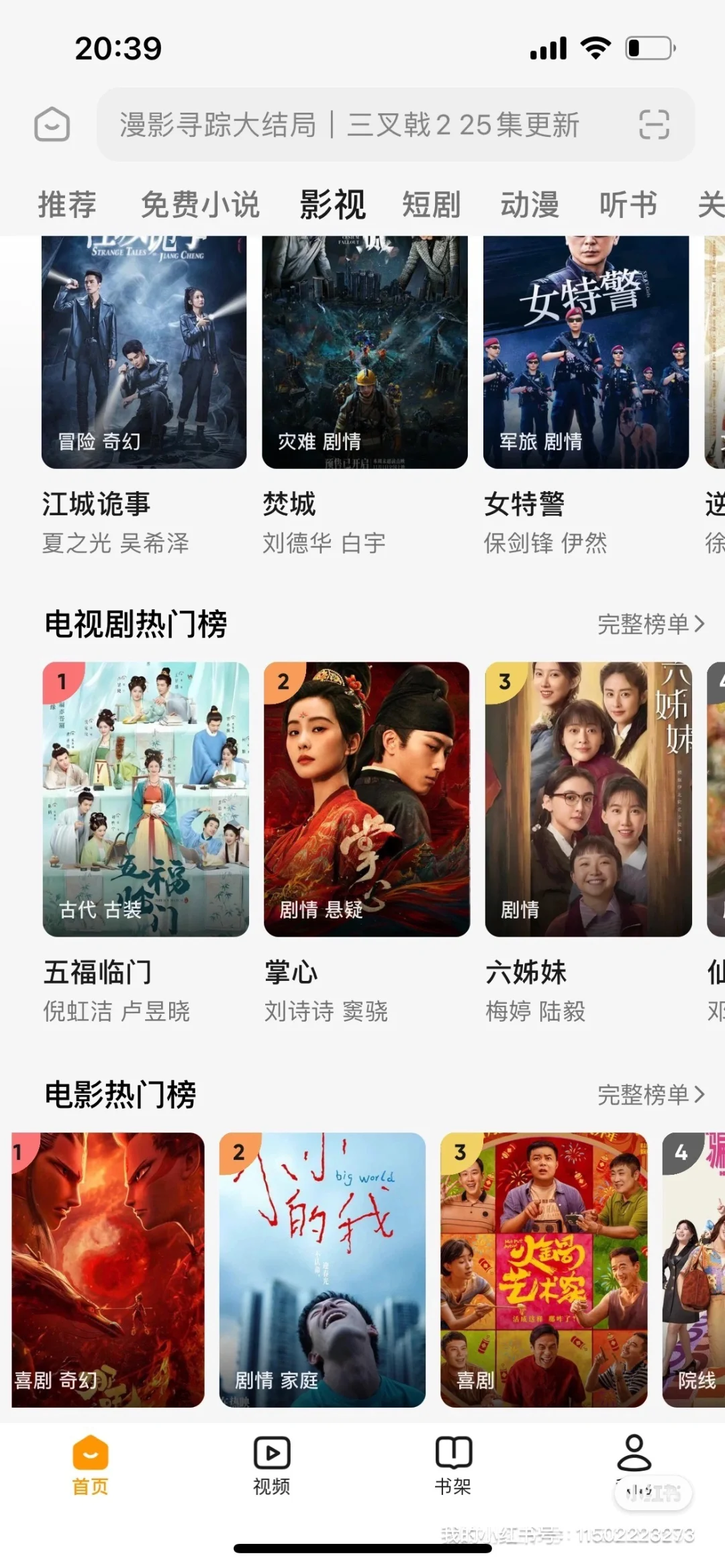This screenshot has width=725, height=1568.
Task: View full 电影热门榜 ranking list
Action: tap(650, 1095)
